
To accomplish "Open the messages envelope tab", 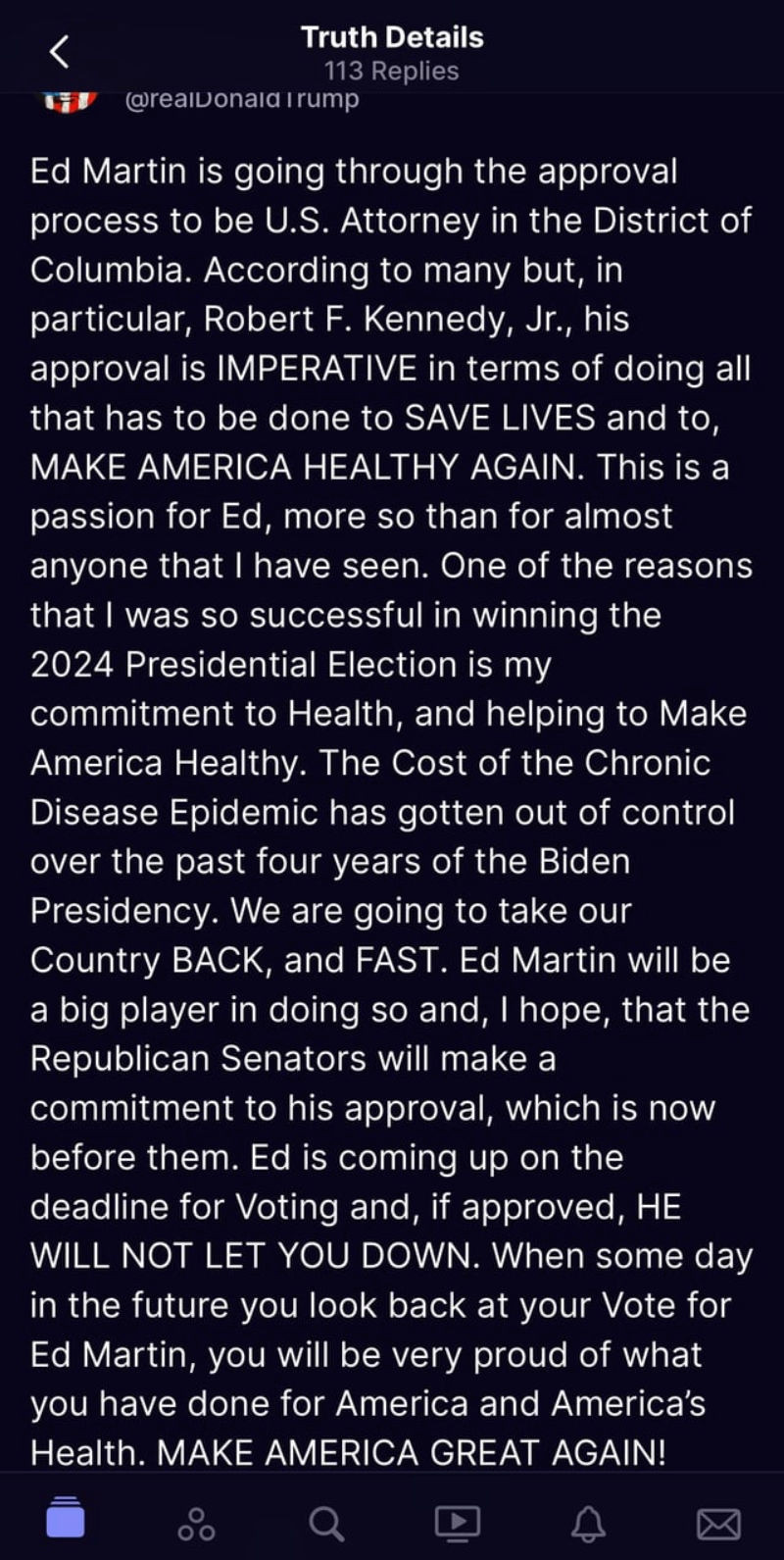I will 718,1524.
